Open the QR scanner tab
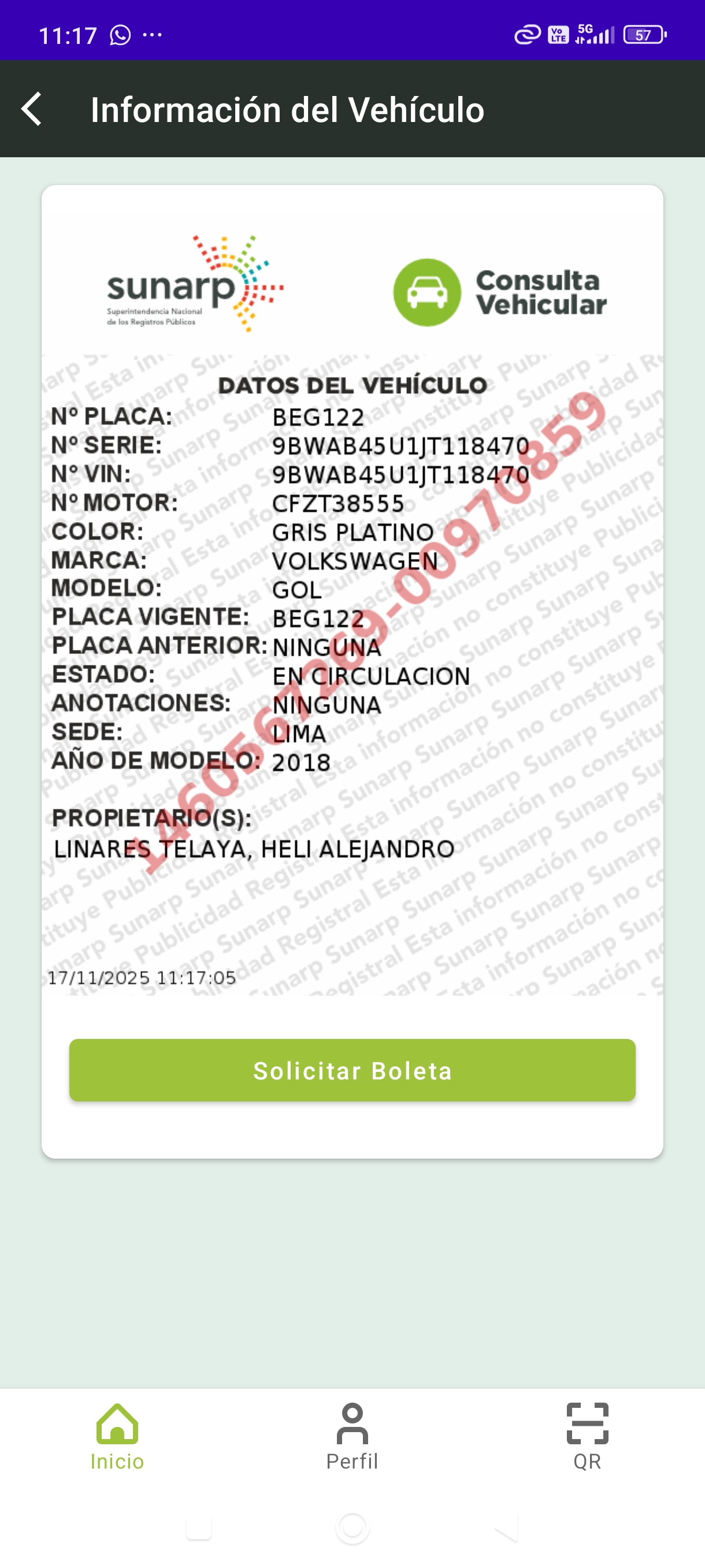This screenshot has width=705, height=1568. point(587,1436)
